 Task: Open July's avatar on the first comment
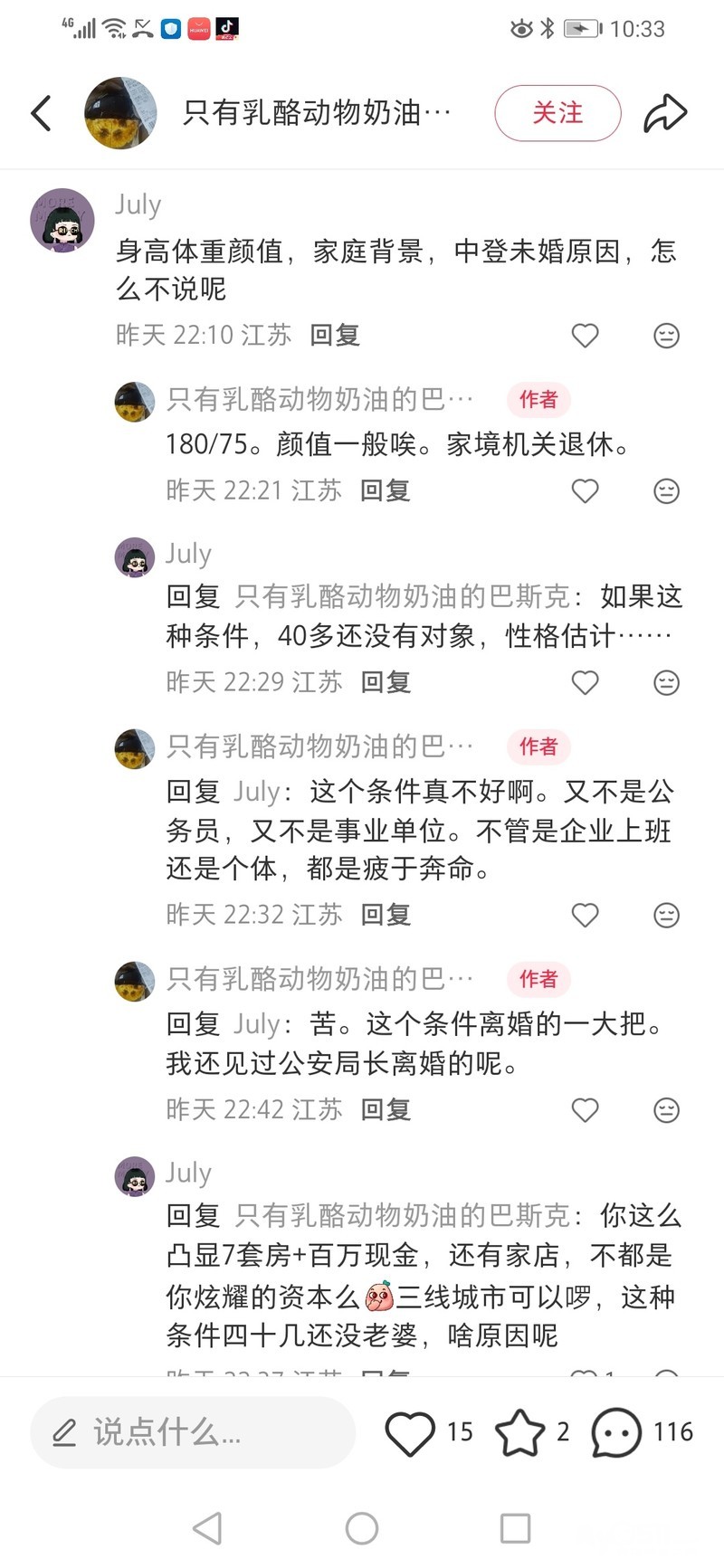pos(62,220)
